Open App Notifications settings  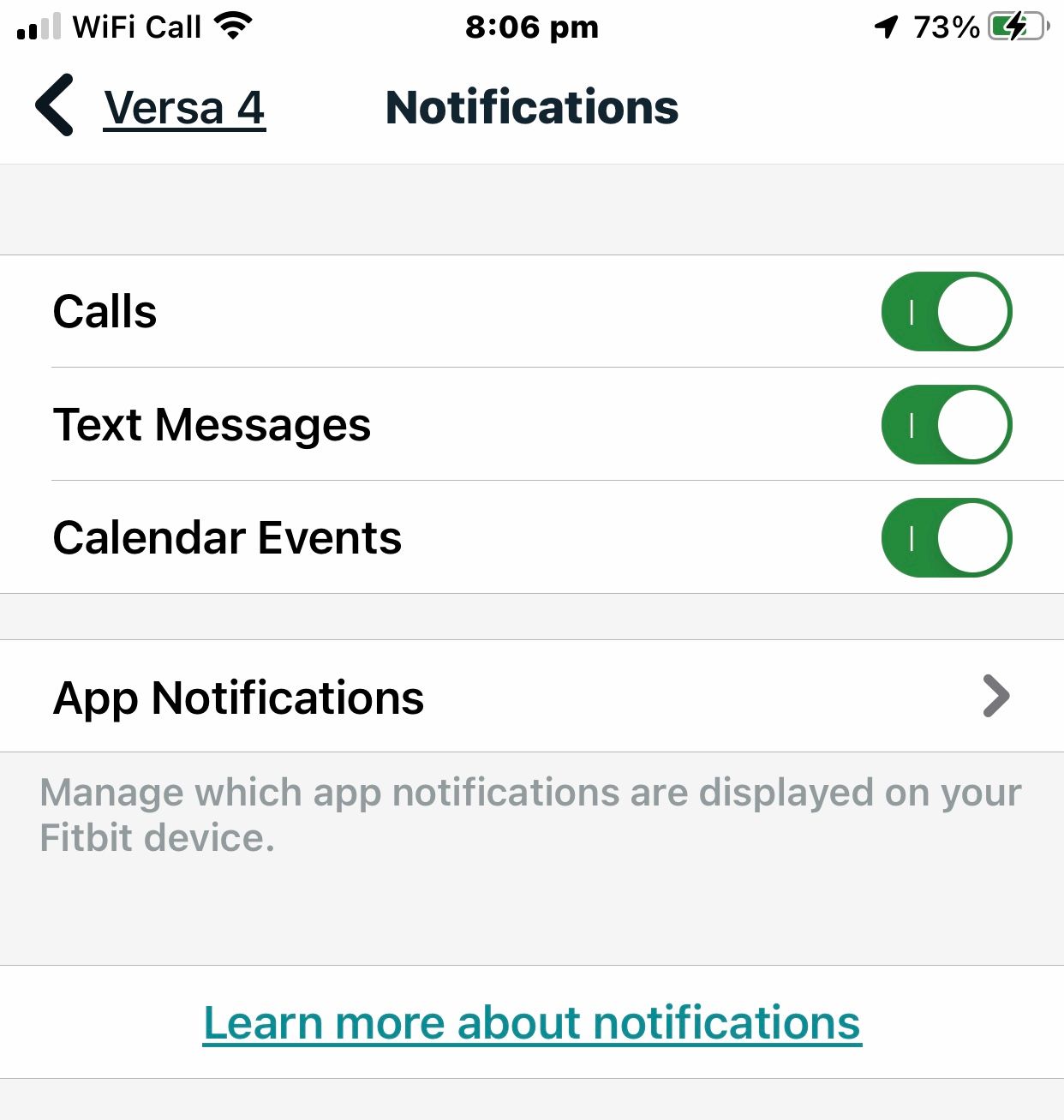(531, 697)
